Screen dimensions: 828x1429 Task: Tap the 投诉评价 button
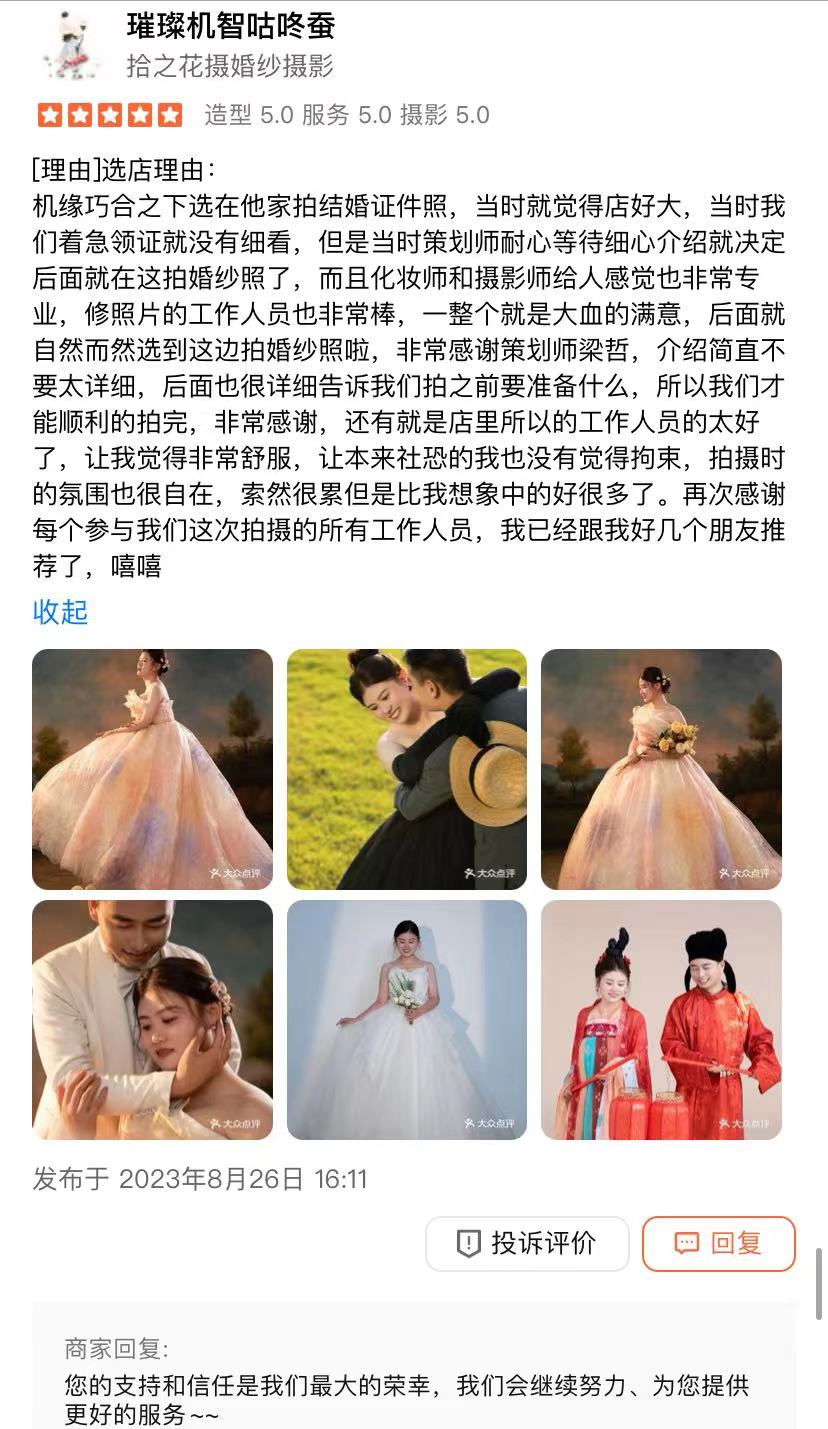[x=527, y=1243]
